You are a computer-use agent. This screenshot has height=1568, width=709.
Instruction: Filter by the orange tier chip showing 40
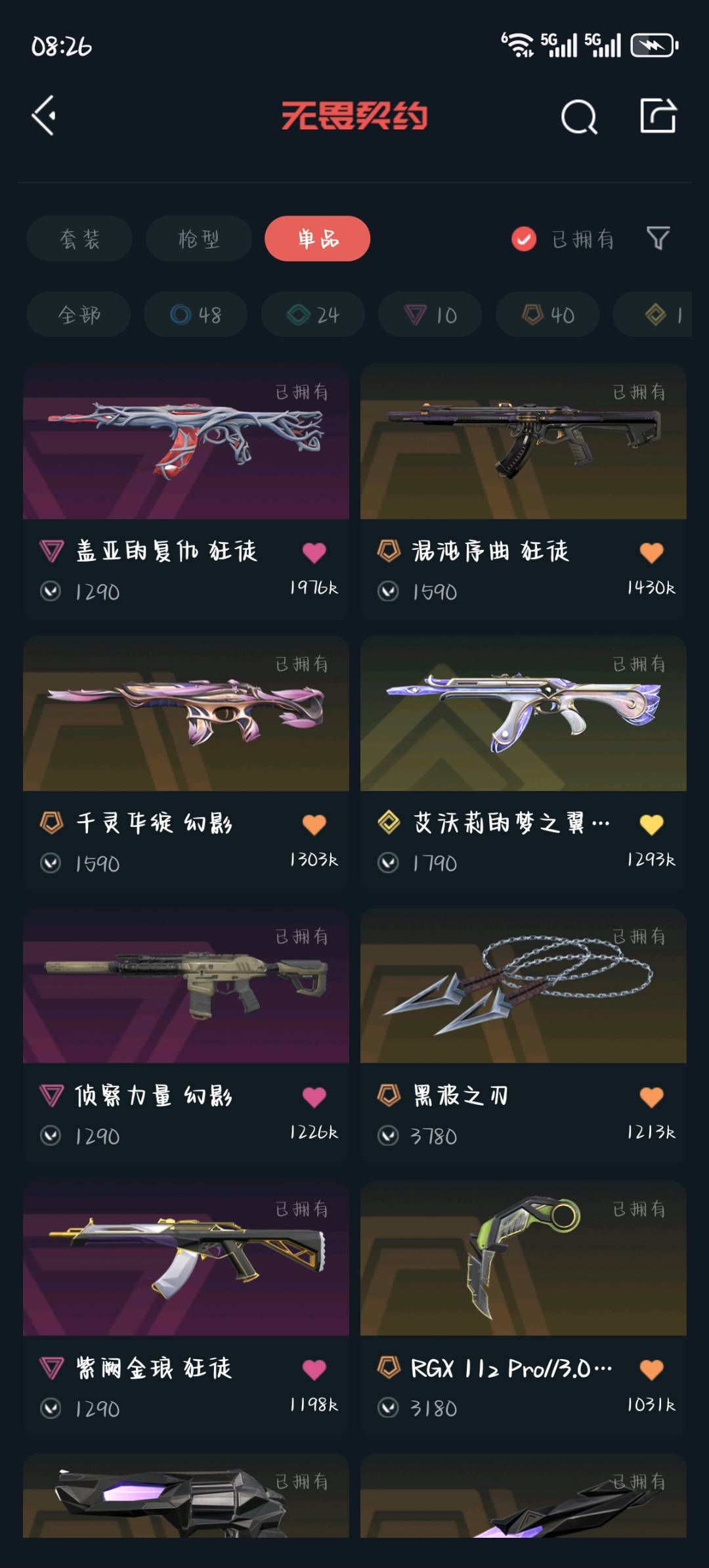pos(548,315)
